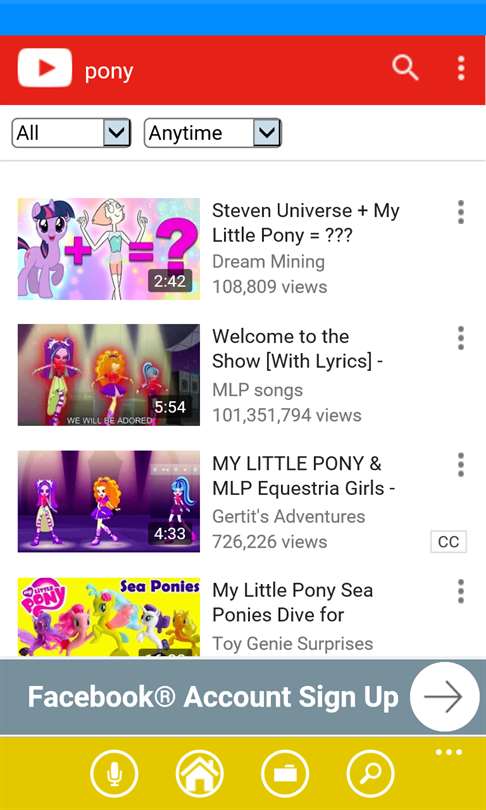Tap the search icon in bottom bar
The width and height of the screenshot is (486, 810).
point(371,774)
